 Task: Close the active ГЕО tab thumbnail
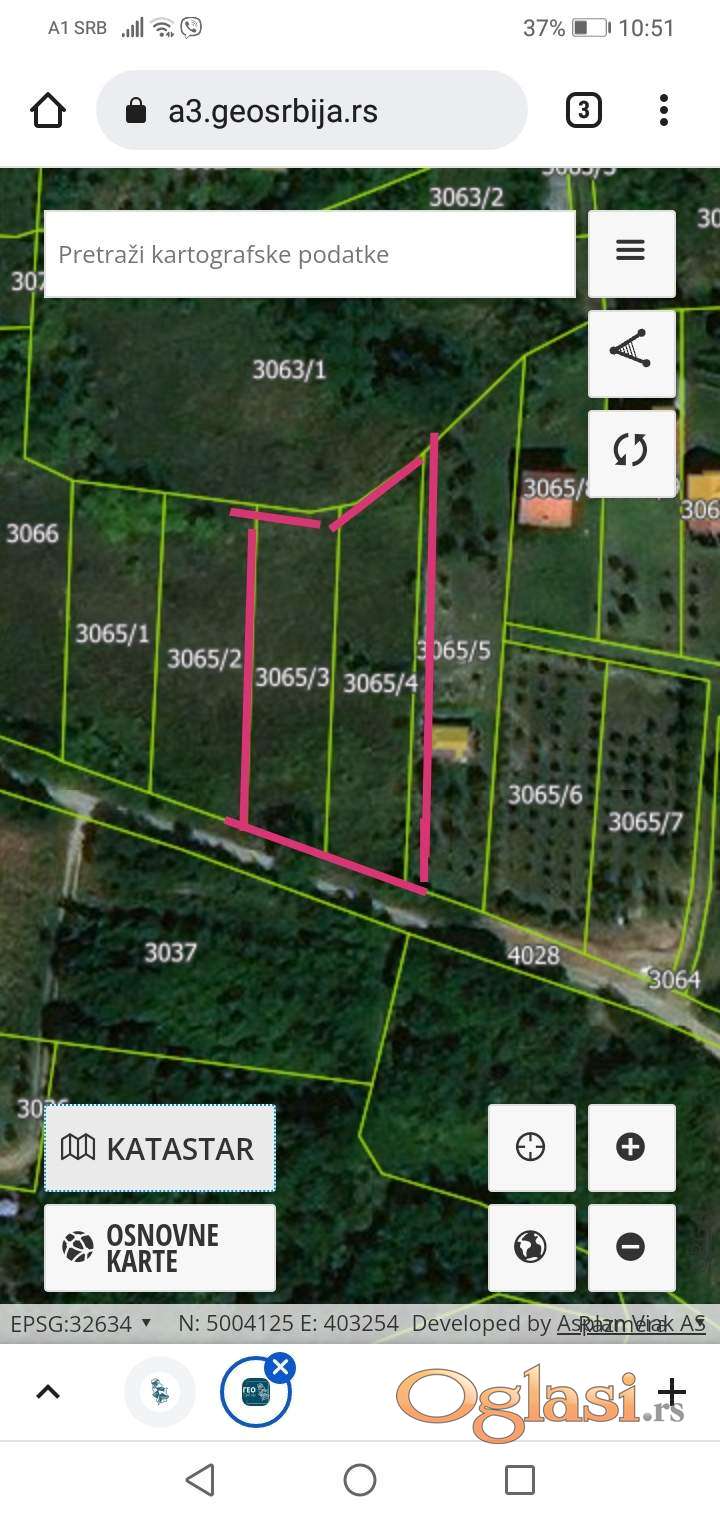281,1368
